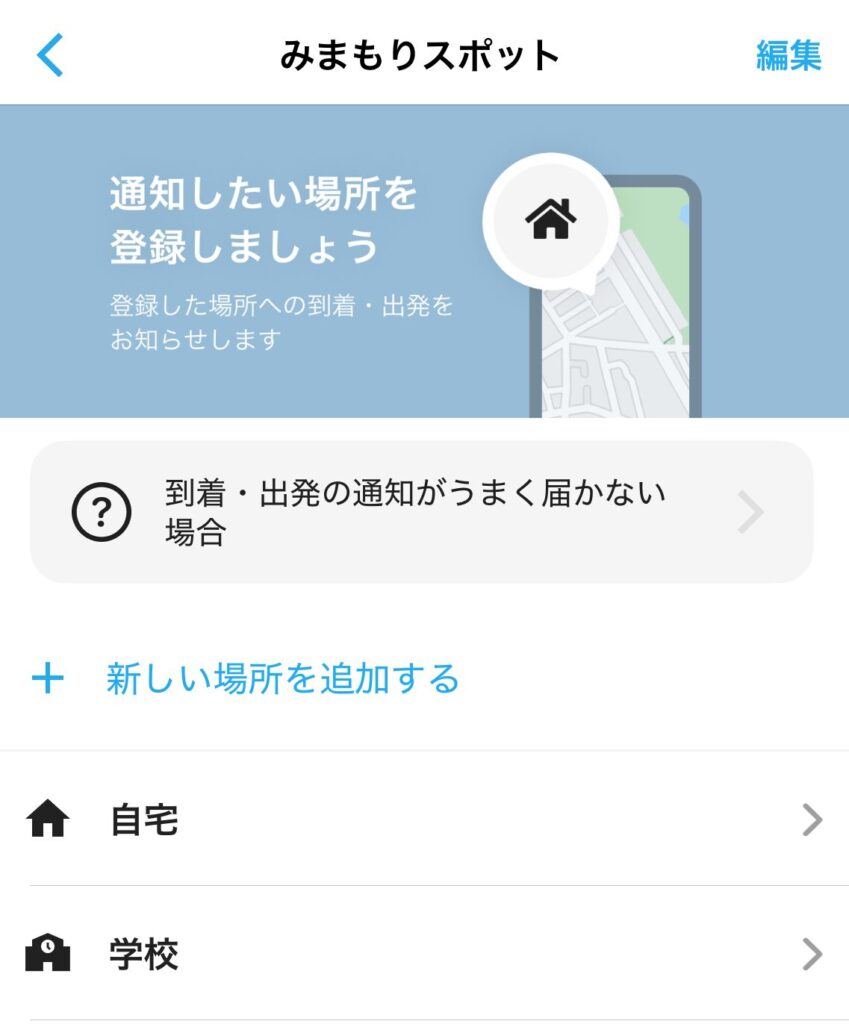Image resolution: width=849 pixels, height=1024 pixels.
Task: Open help for 到着・出発の通知がうまく届かない場合
Action: tap(421, 512)
